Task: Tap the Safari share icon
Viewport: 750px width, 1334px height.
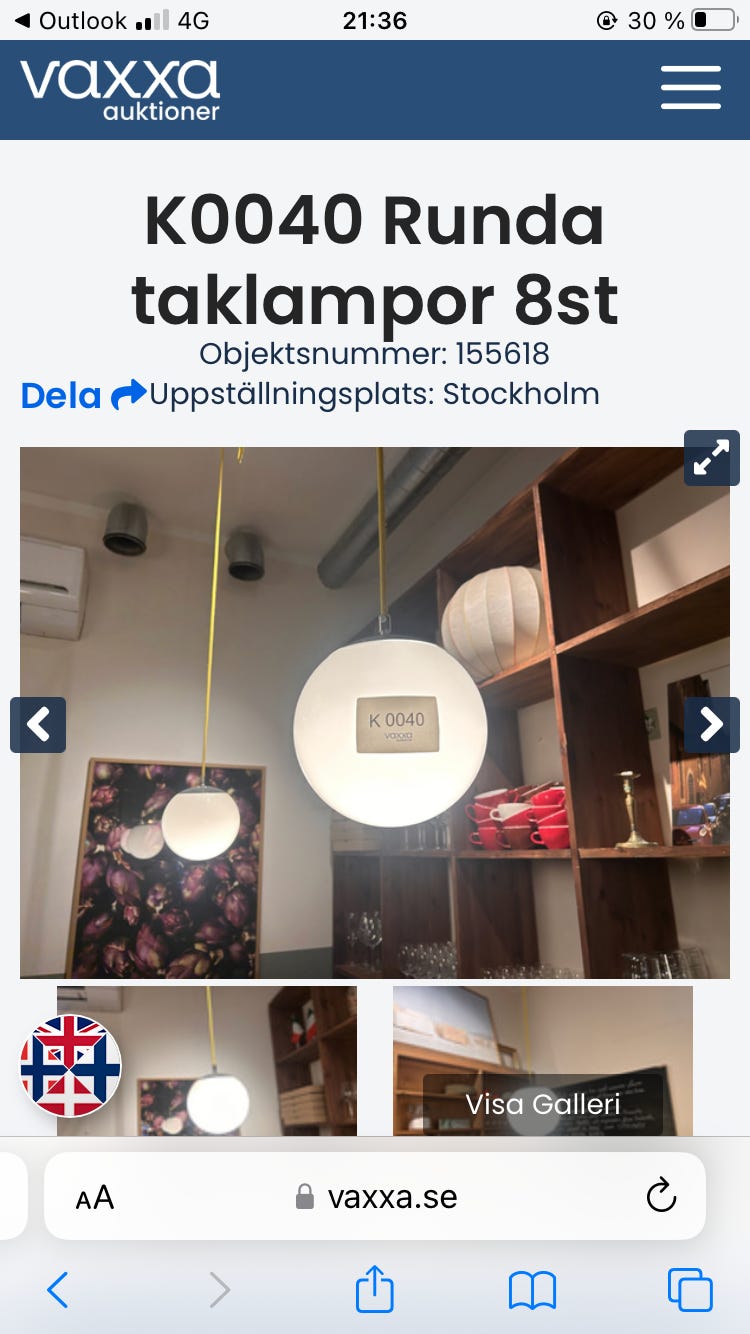Action: (374, 1290)
